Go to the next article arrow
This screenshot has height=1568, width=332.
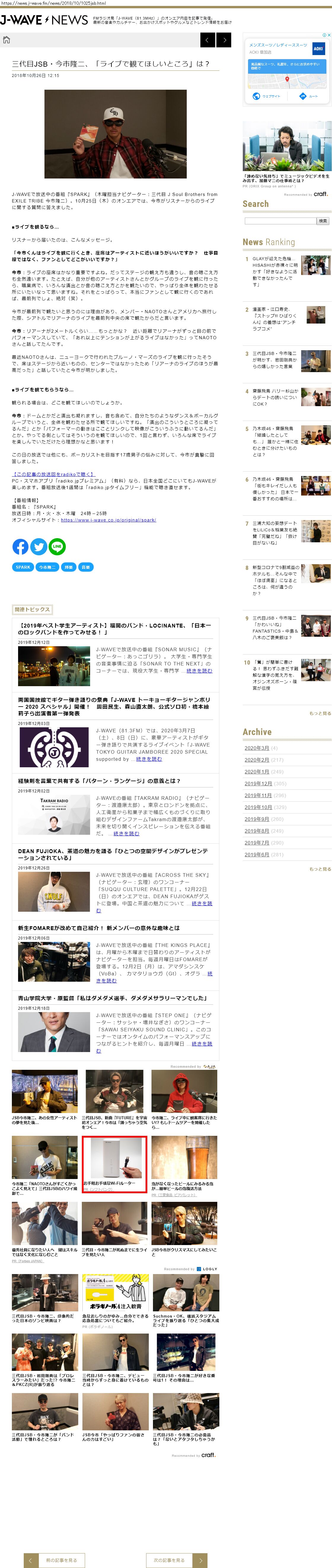[x=224, y=40]
